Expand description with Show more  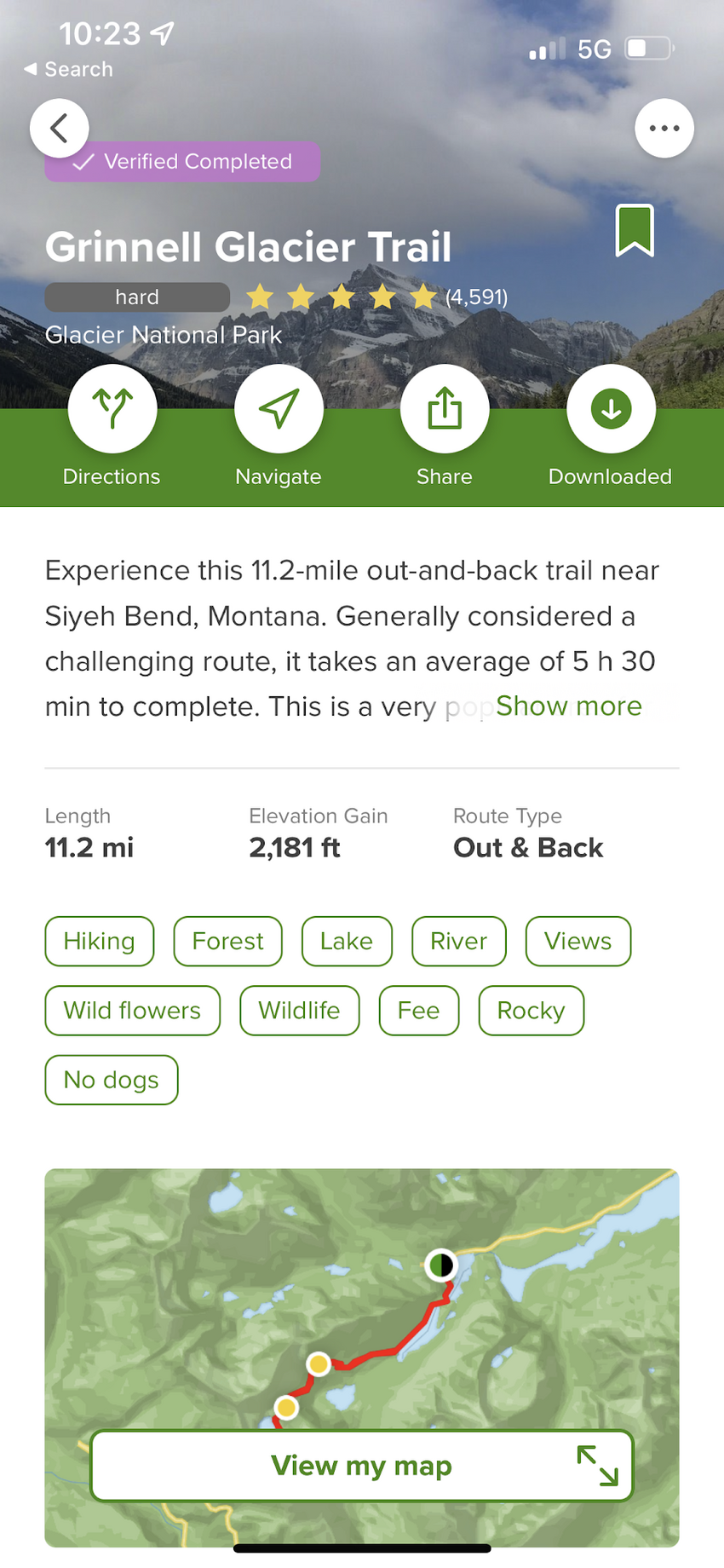pos(568,706)
